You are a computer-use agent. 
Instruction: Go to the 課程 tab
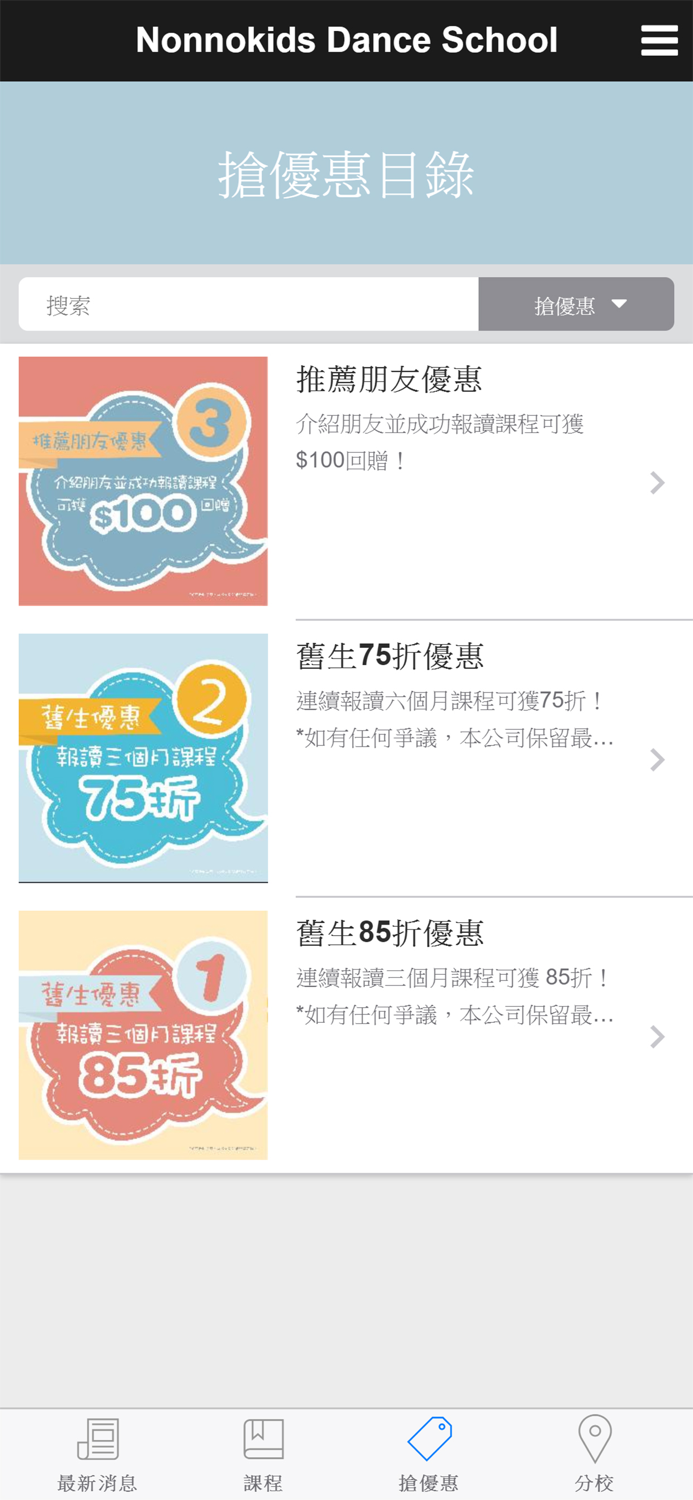click(x=263, y=1455)
